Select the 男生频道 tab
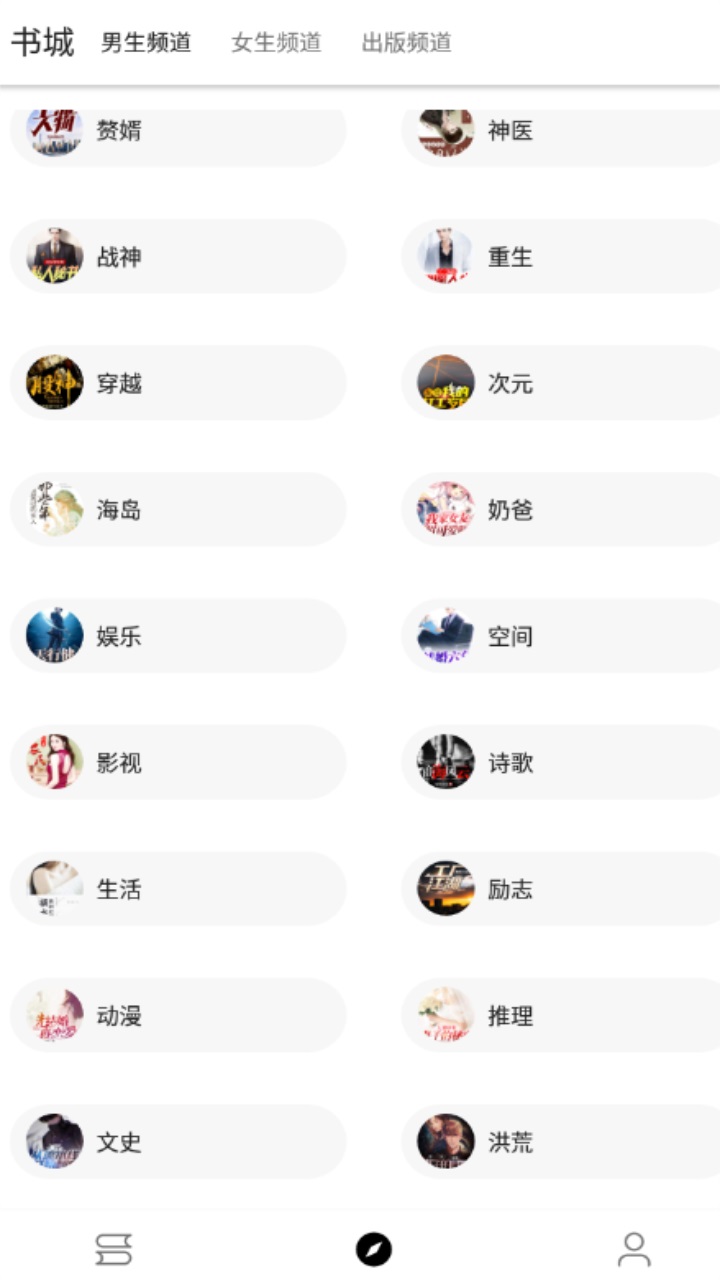The height and width of the screenshot is (1280, 720). (145, 43)
